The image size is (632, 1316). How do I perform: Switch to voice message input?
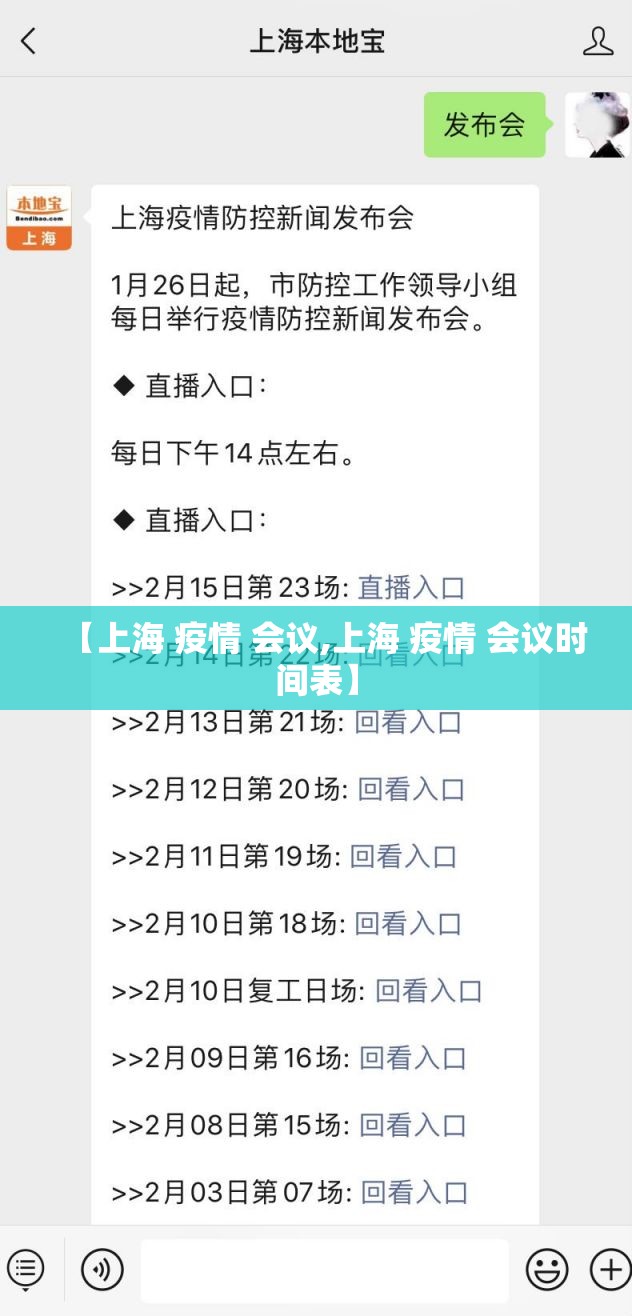[x=102, y=1270]
